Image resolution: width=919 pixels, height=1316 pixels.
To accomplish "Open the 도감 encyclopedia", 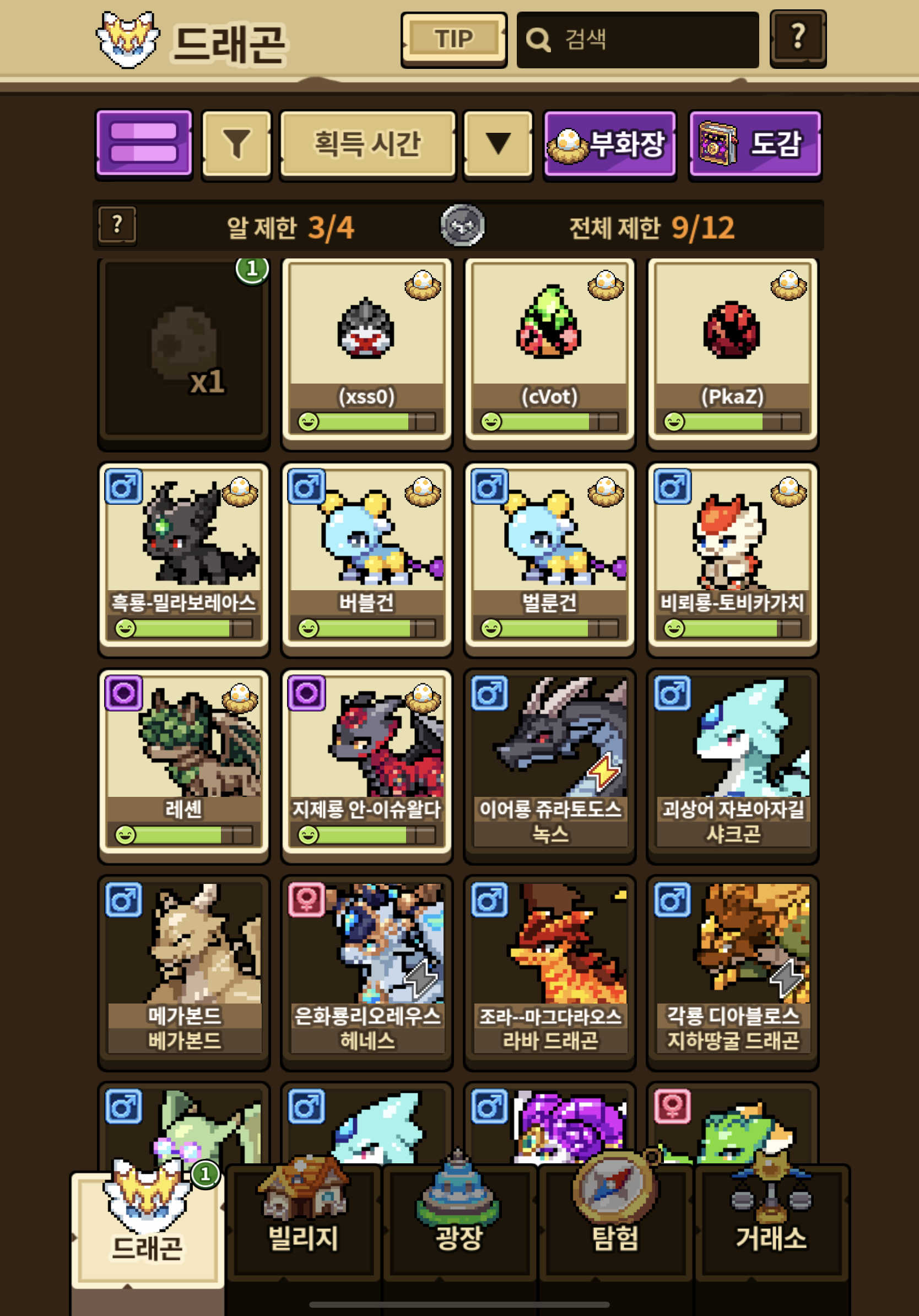I will coord(755,144).
